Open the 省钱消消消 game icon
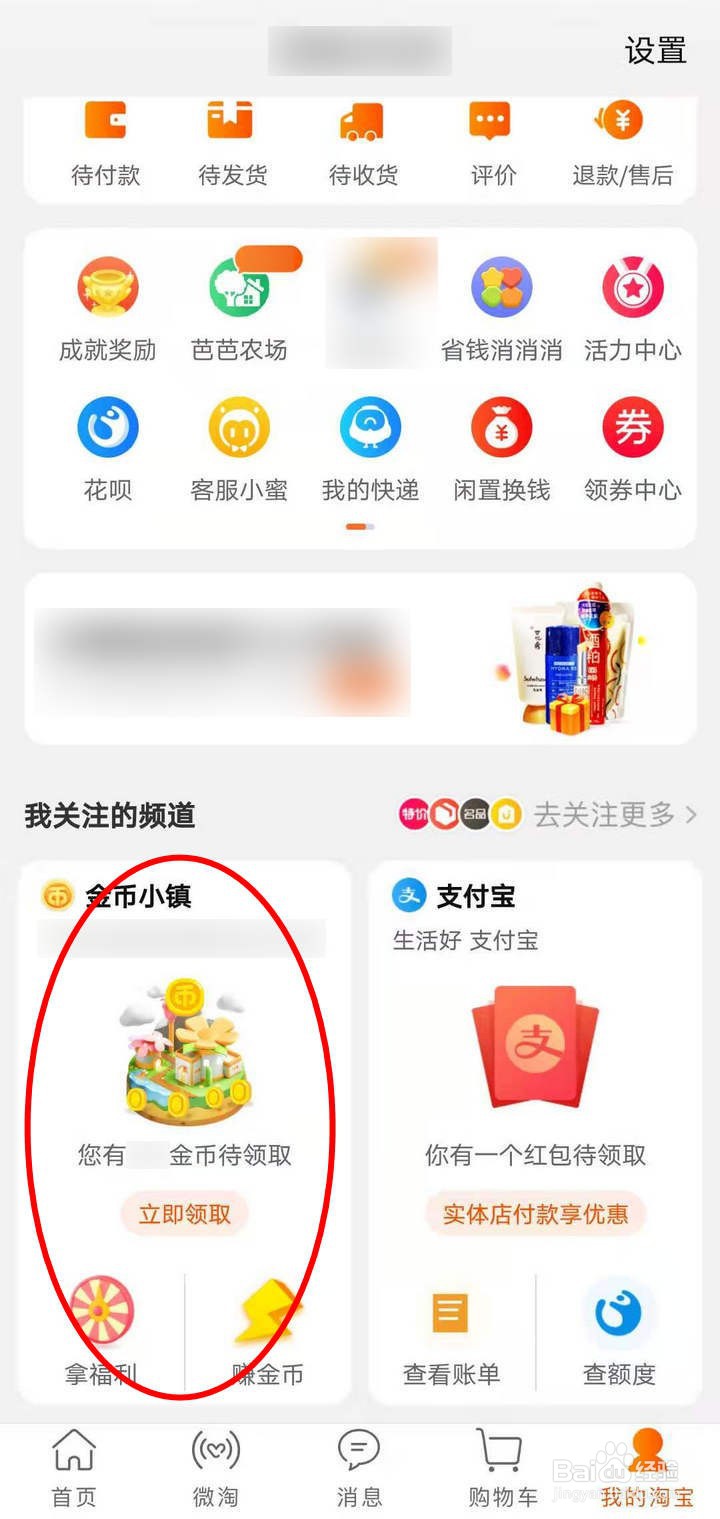Image resolution: width=720 pixels, height=1519 pixels. [x=502, y=290]
